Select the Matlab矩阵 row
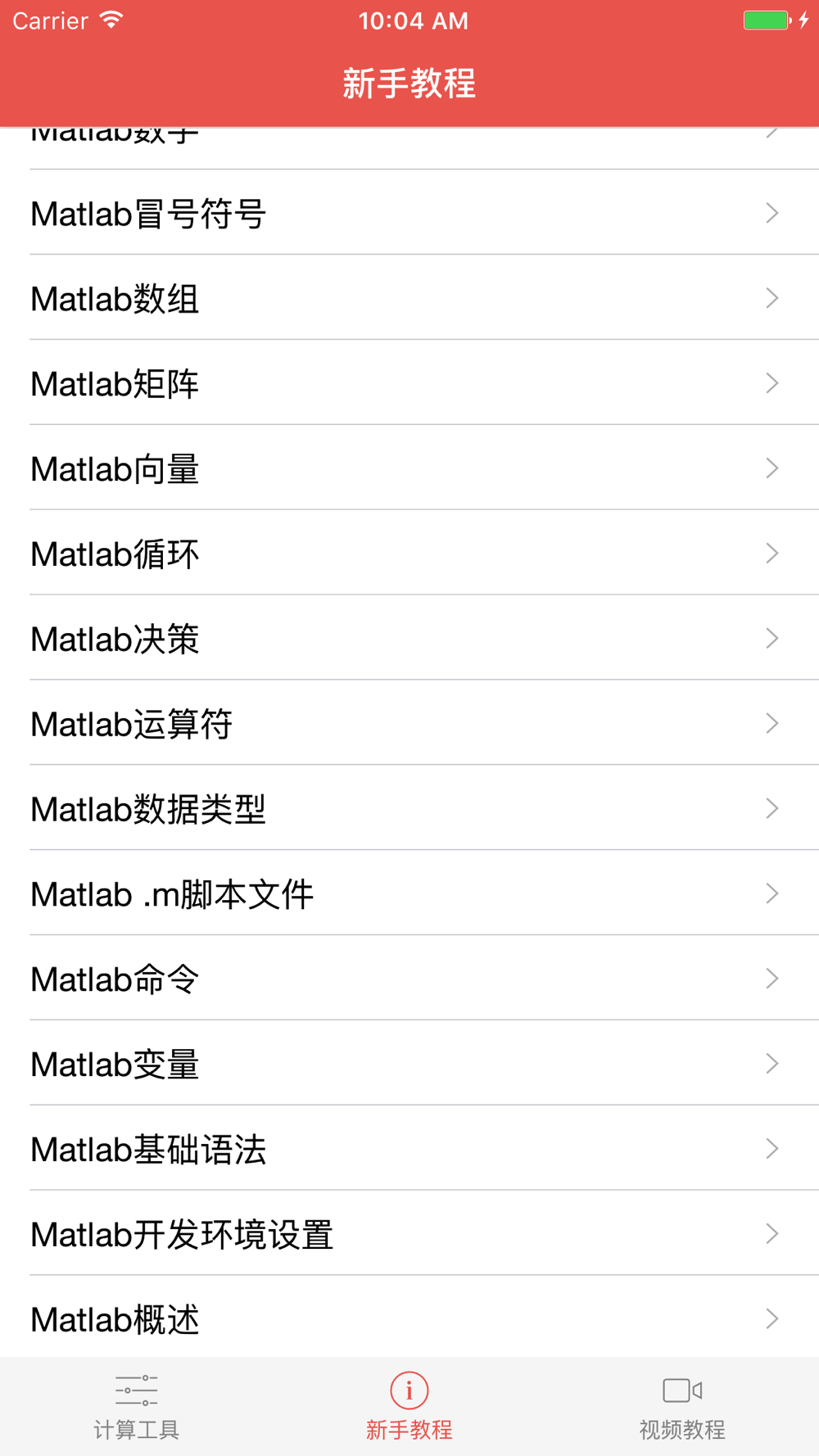Screen dimensions: 819x1456 click(x=409, y=383)
